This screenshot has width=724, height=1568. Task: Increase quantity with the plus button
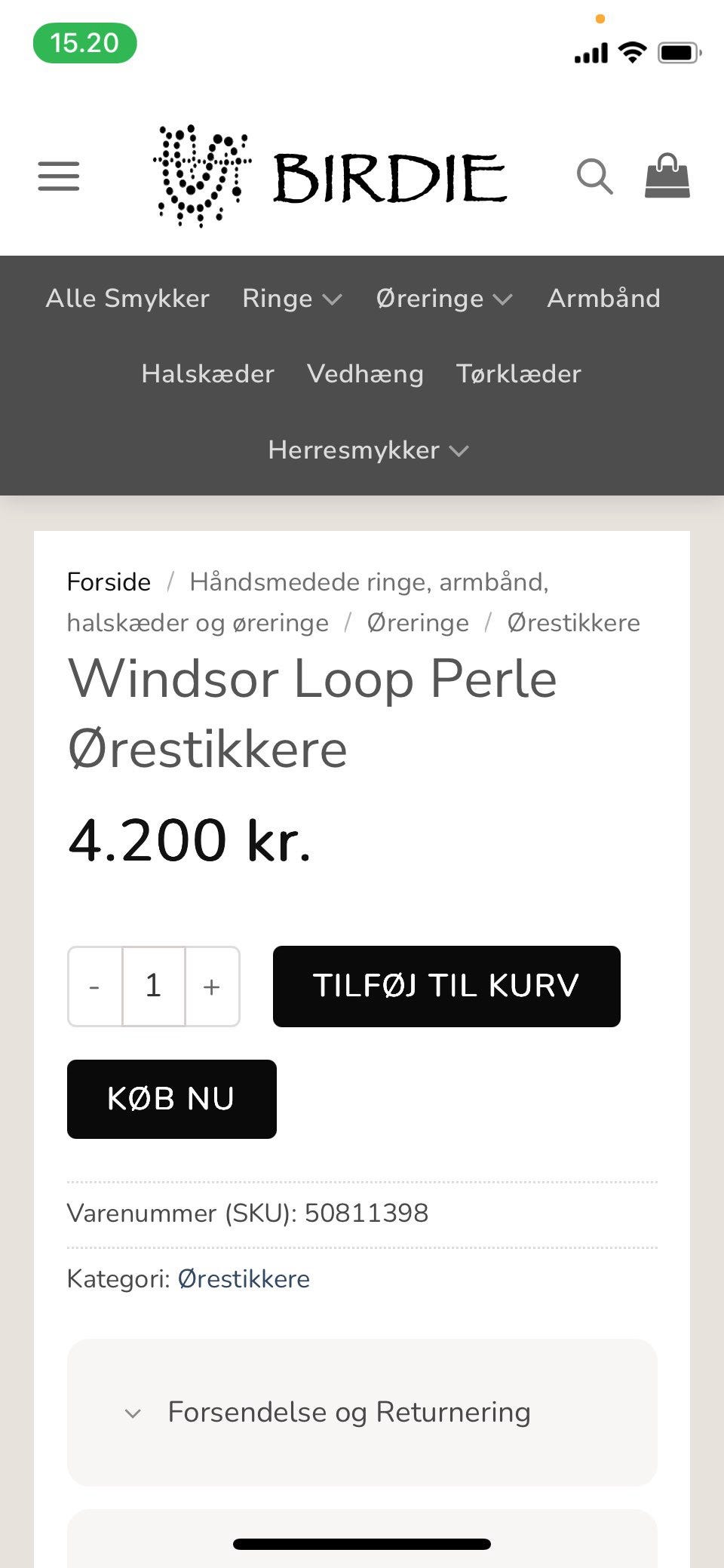pyautogui.click(x=212, y=987)
